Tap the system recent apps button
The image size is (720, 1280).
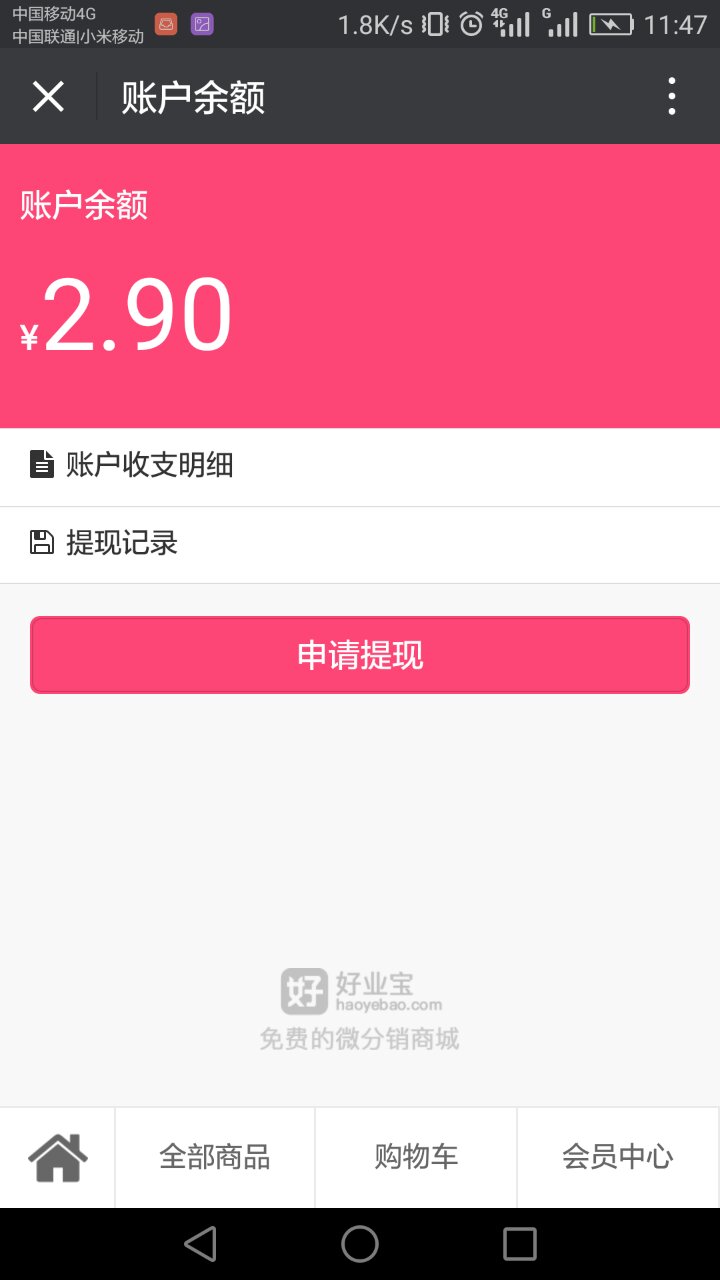click(520, 1244)
